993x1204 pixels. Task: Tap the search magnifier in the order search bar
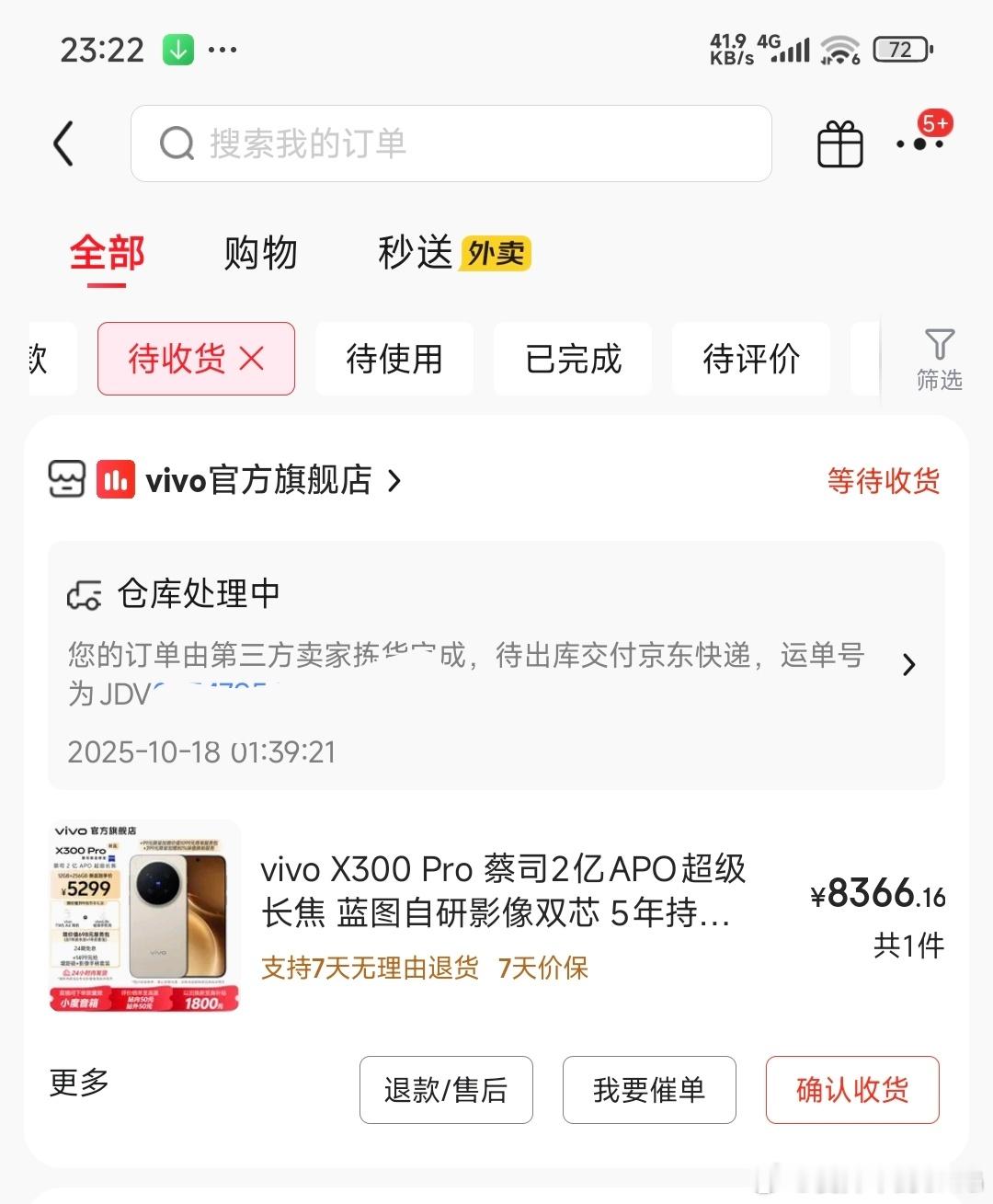click(x=176, y=143)
